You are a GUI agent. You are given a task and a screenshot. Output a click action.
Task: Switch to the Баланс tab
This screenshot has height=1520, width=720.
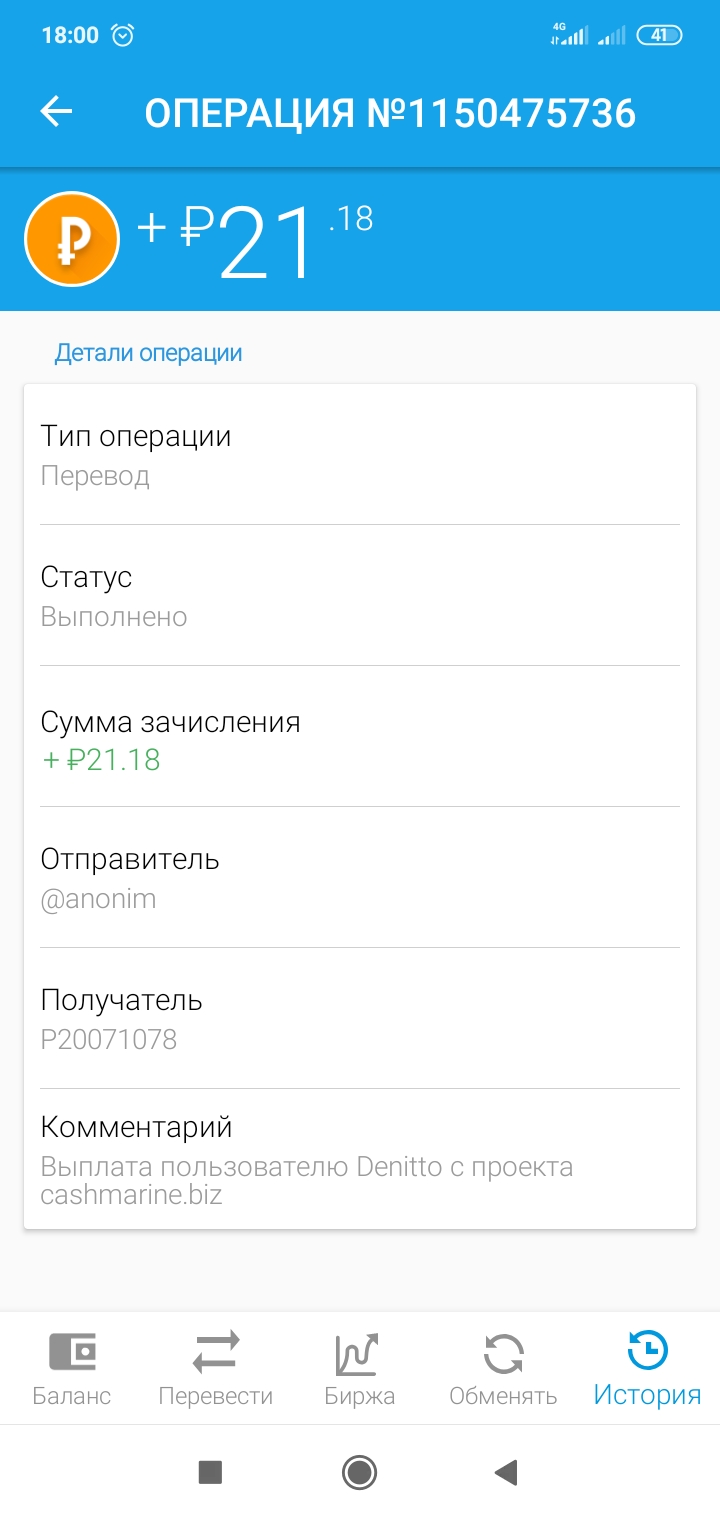(72, 1368)
